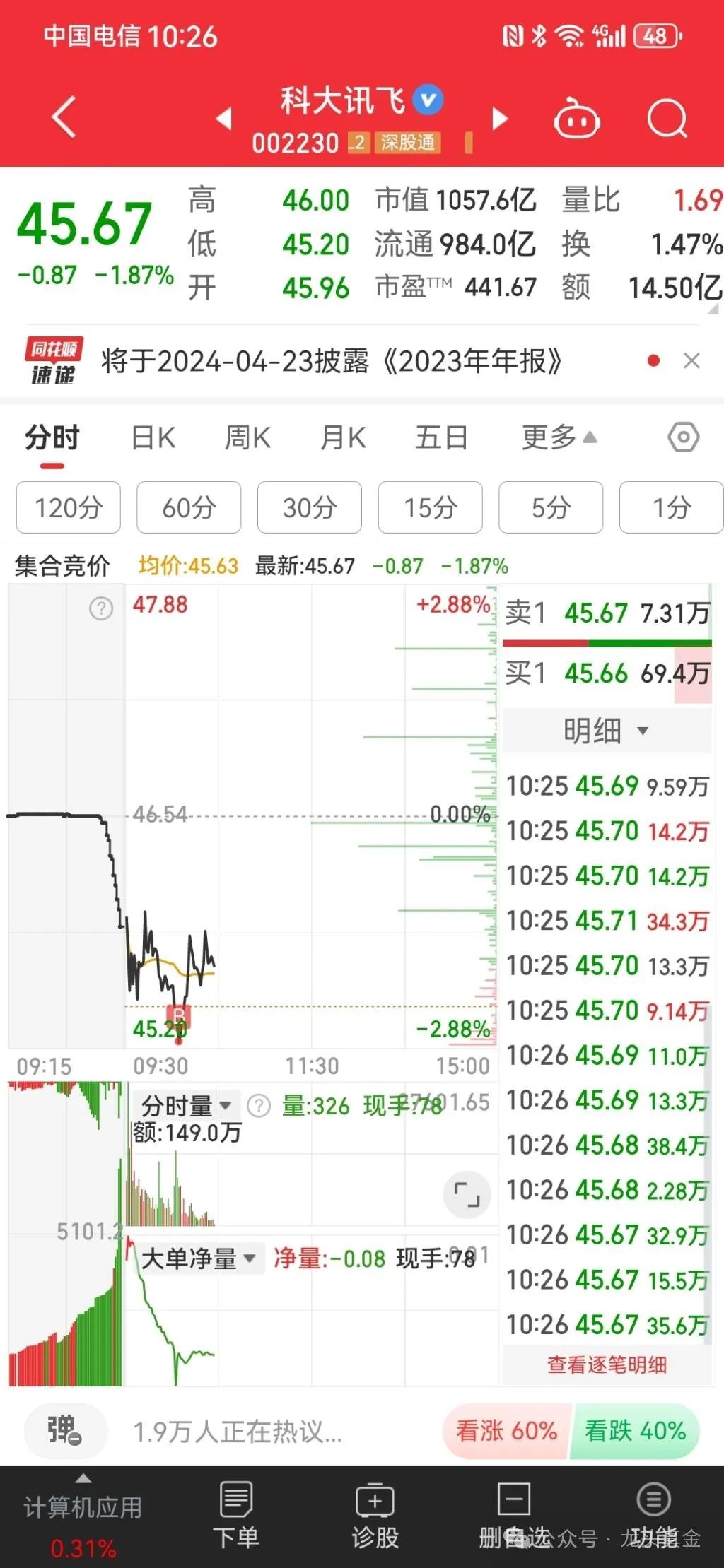Select the 月K chart tab
Image resolution: width=724 pixels, height=1568 pixels.
pos(343,438)
